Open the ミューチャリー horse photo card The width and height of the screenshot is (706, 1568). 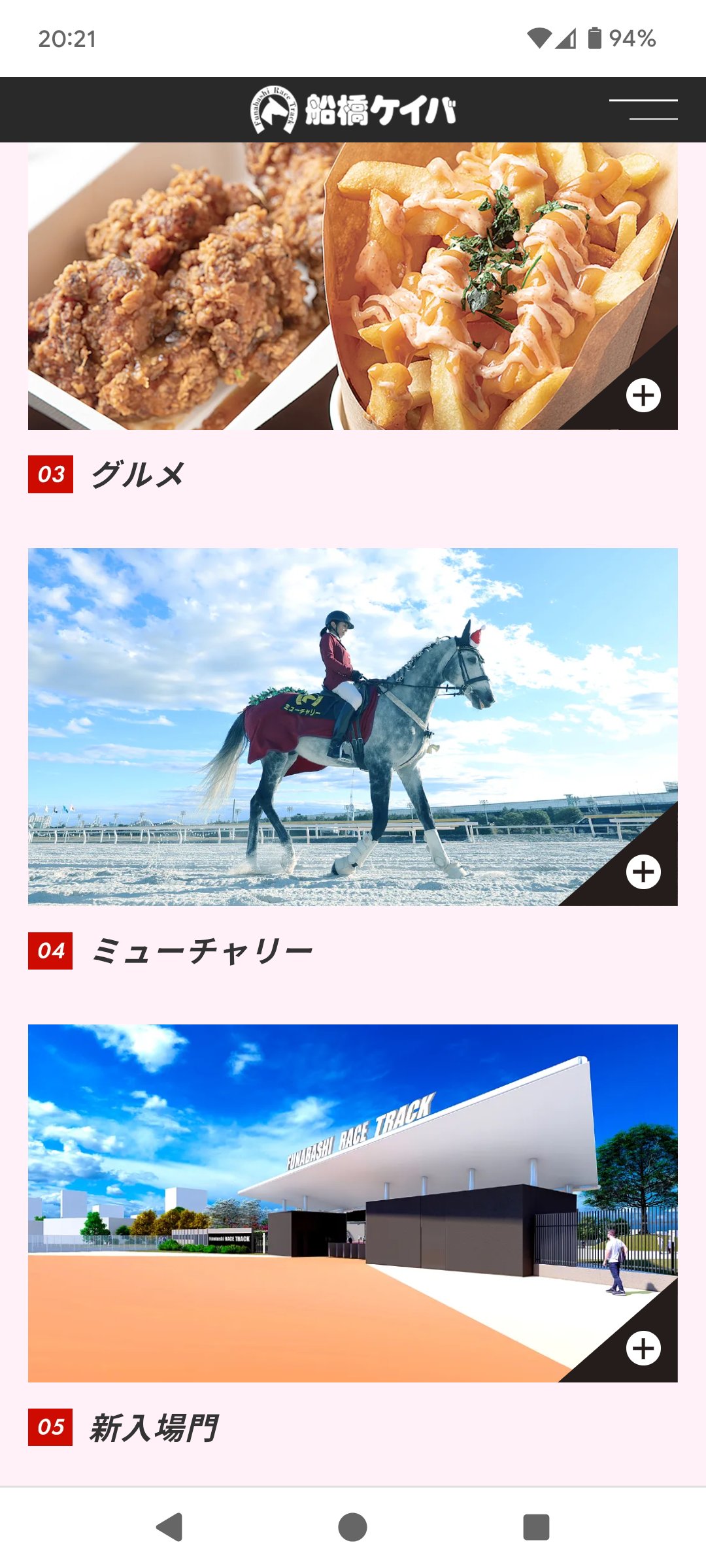(353, 727)
